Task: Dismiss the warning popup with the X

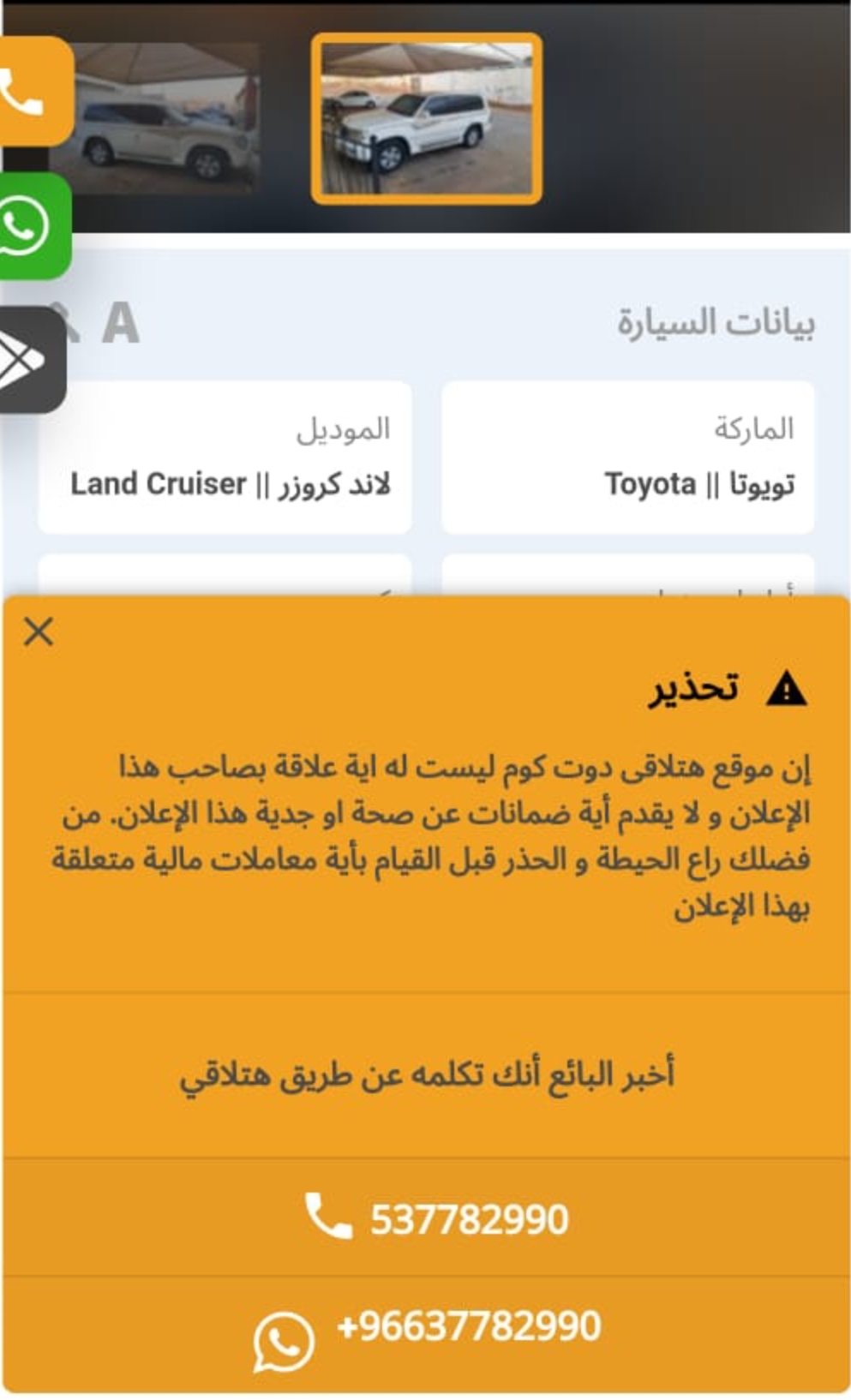Action: coord(39,632)
